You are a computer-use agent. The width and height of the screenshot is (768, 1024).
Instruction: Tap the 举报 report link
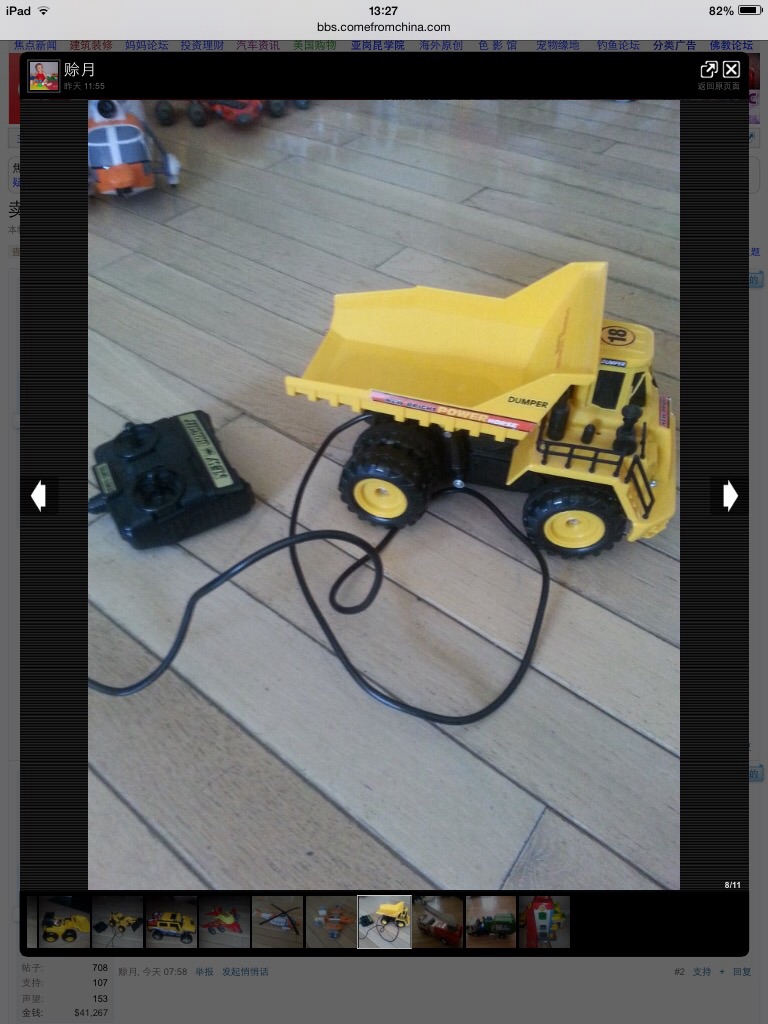point(204,971)
